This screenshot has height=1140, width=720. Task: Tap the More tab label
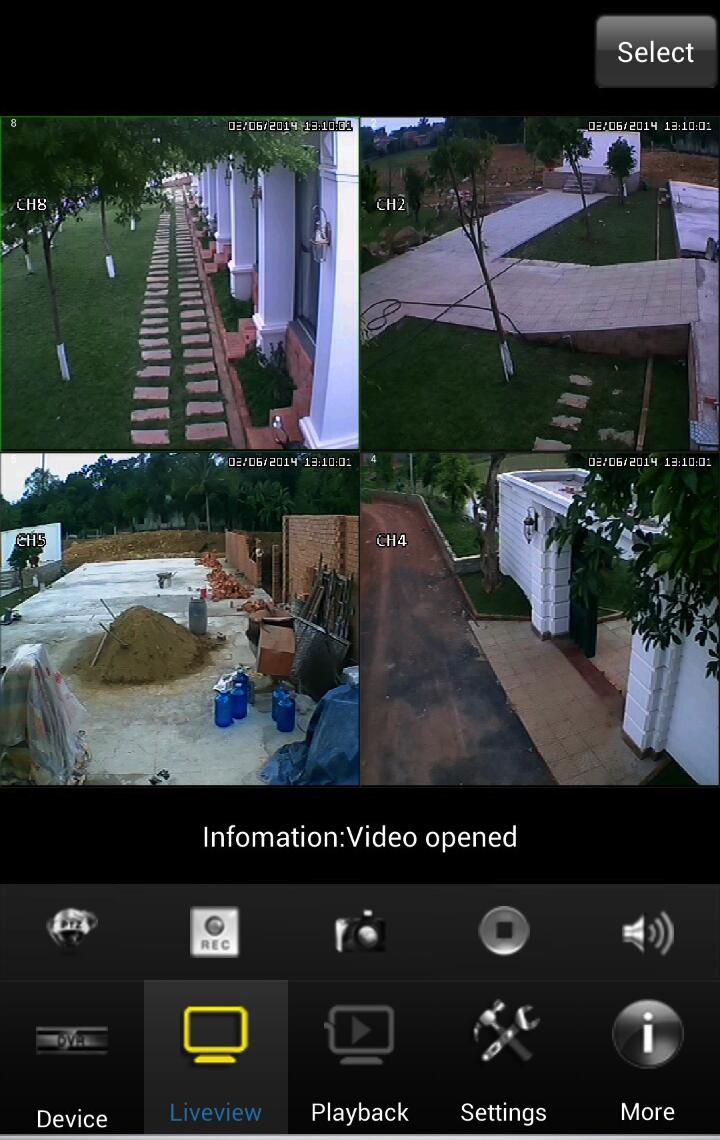coord(647,1112)
